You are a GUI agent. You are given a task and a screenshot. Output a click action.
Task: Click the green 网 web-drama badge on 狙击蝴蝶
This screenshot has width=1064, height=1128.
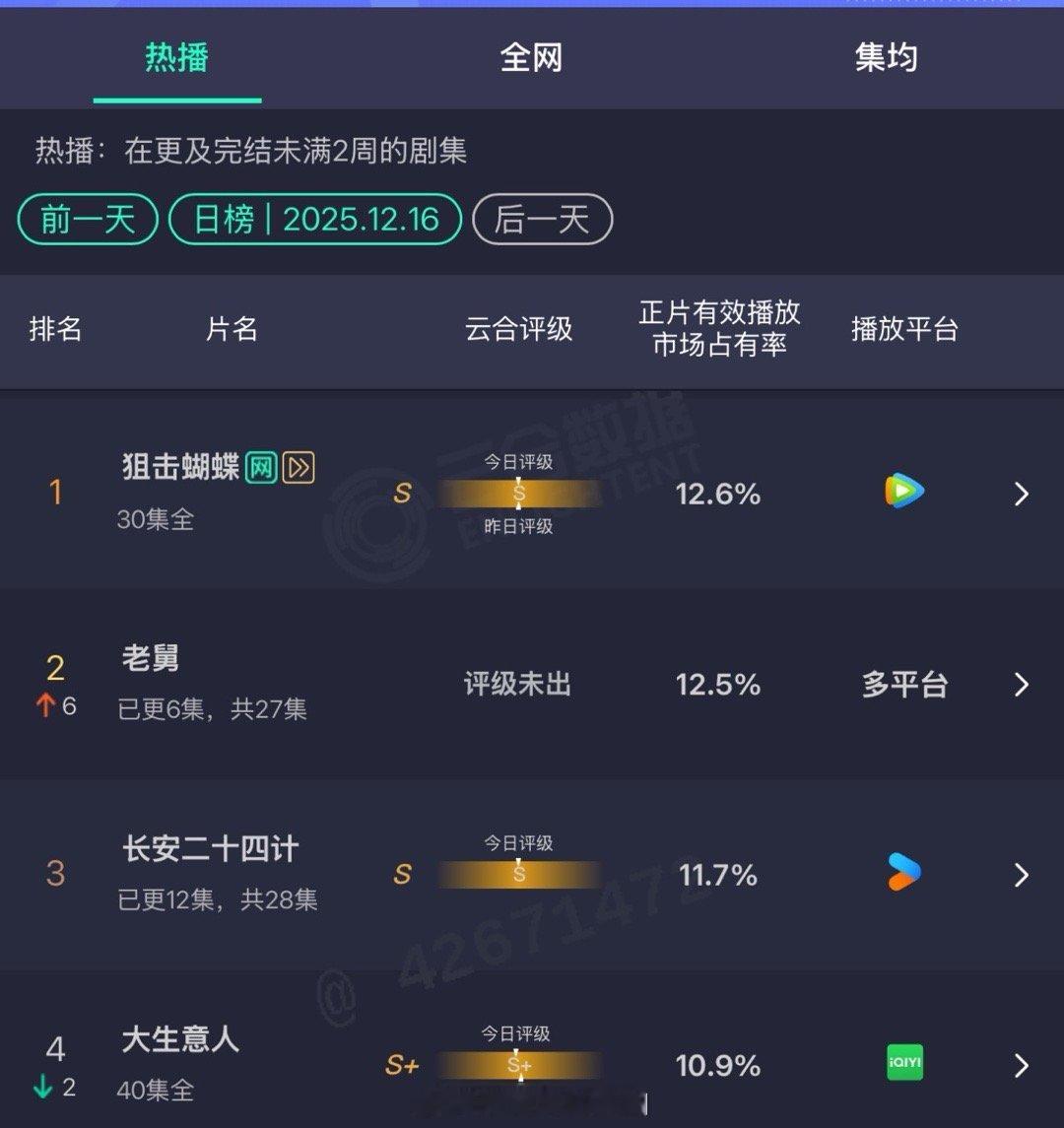coord(258,470)
